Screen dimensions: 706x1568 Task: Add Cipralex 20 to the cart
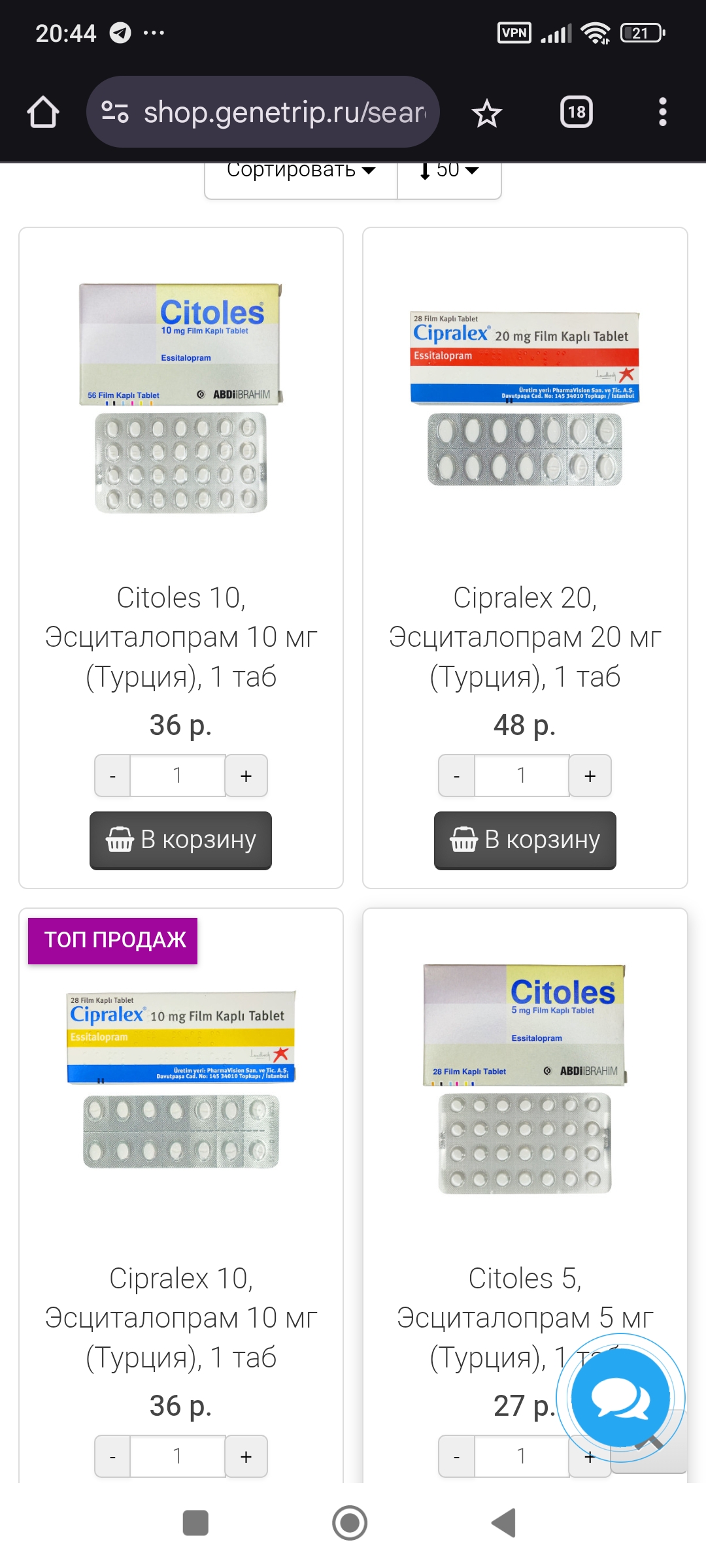click(525, 840)
